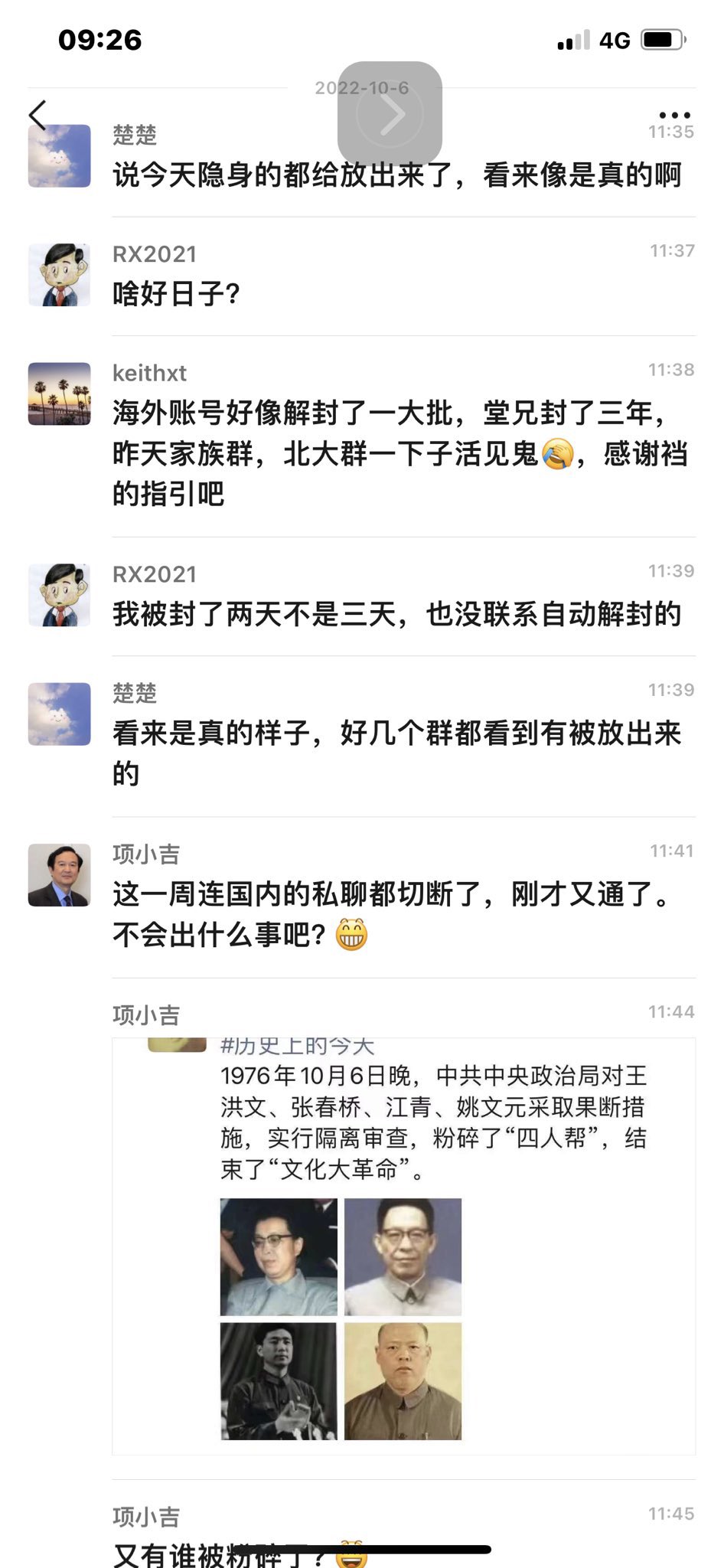Screen dimensions: 724x1568
Task: Tap 楚楚's avatar on the 11:39 message
Action: (60, 714)
